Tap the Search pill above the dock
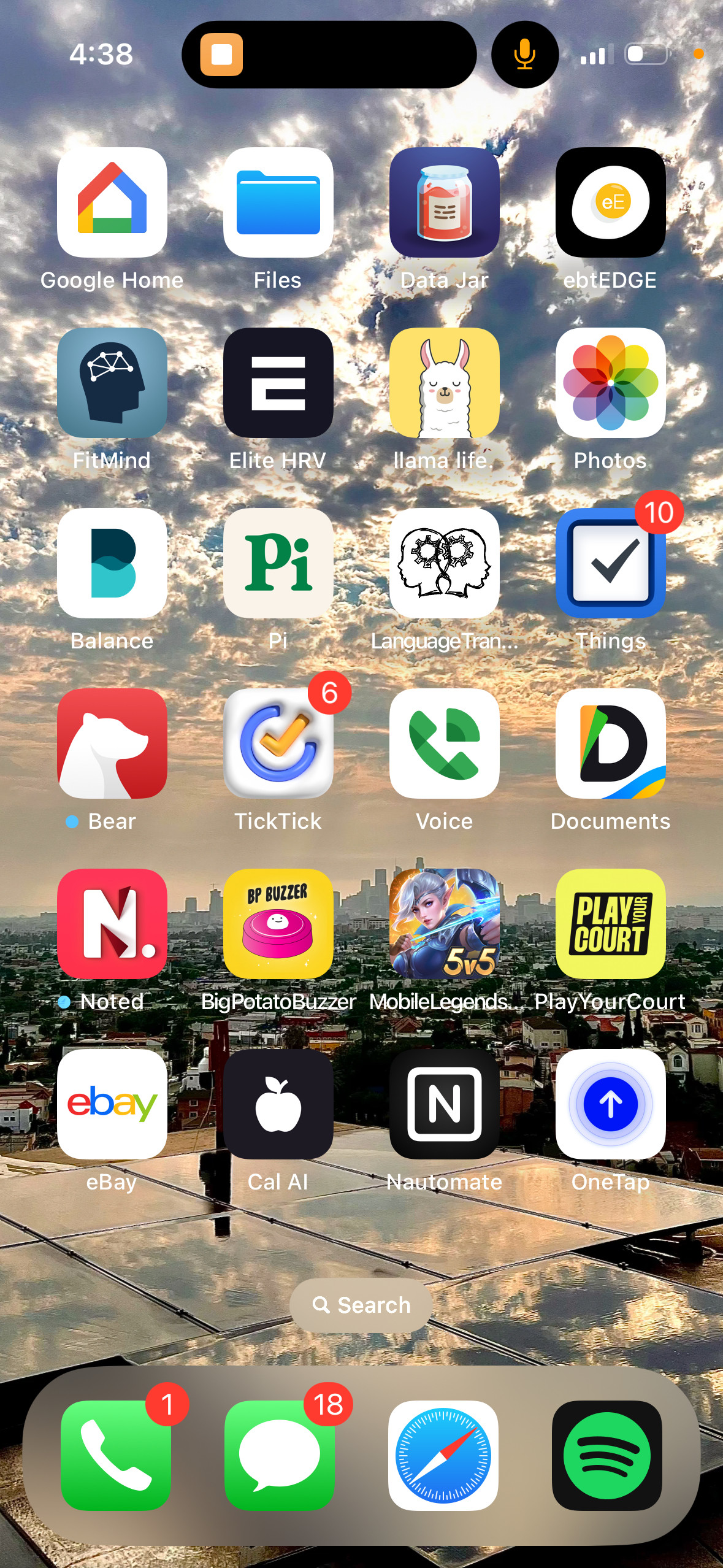Viewport: 723px width, 1568px height. click(361, 1305)
